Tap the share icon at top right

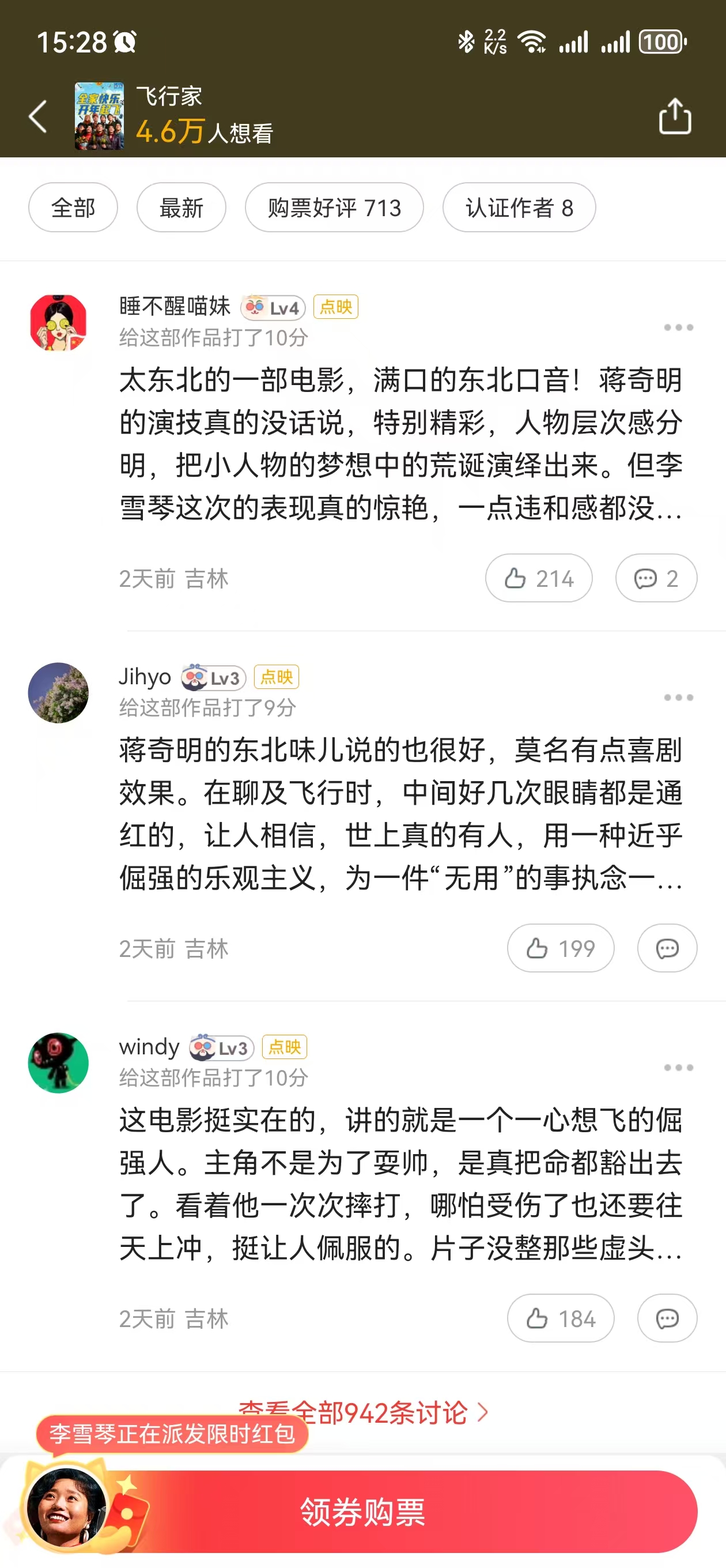[674, 116]
